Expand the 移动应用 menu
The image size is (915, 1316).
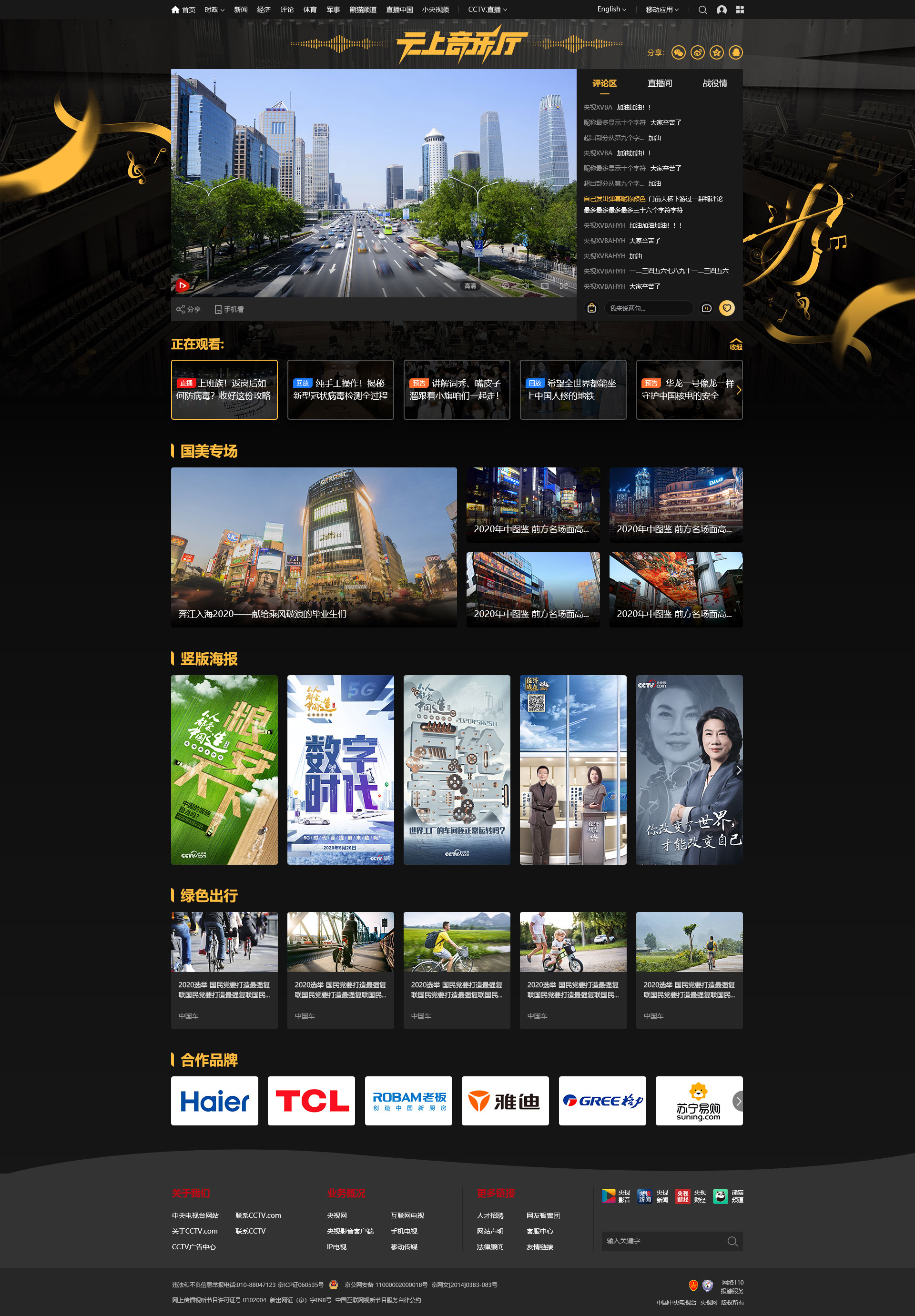(x=661, y=10)
